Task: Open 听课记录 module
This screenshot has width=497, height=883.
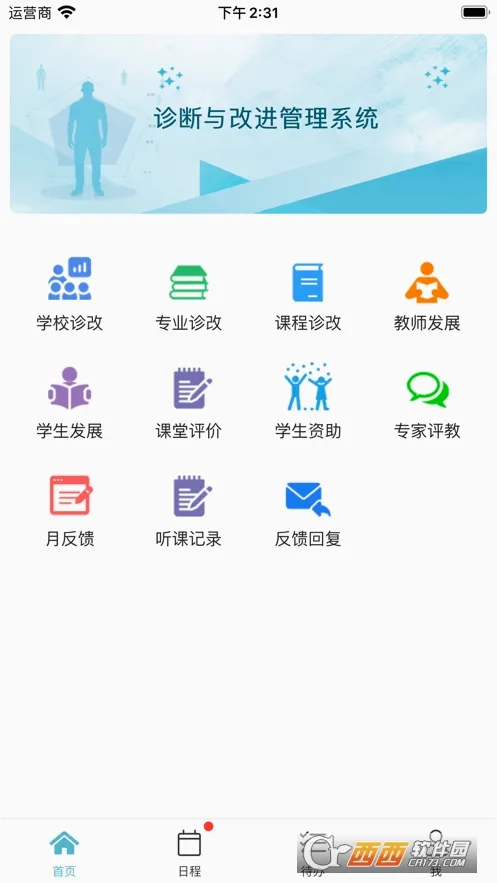Action: coord(189,511)
